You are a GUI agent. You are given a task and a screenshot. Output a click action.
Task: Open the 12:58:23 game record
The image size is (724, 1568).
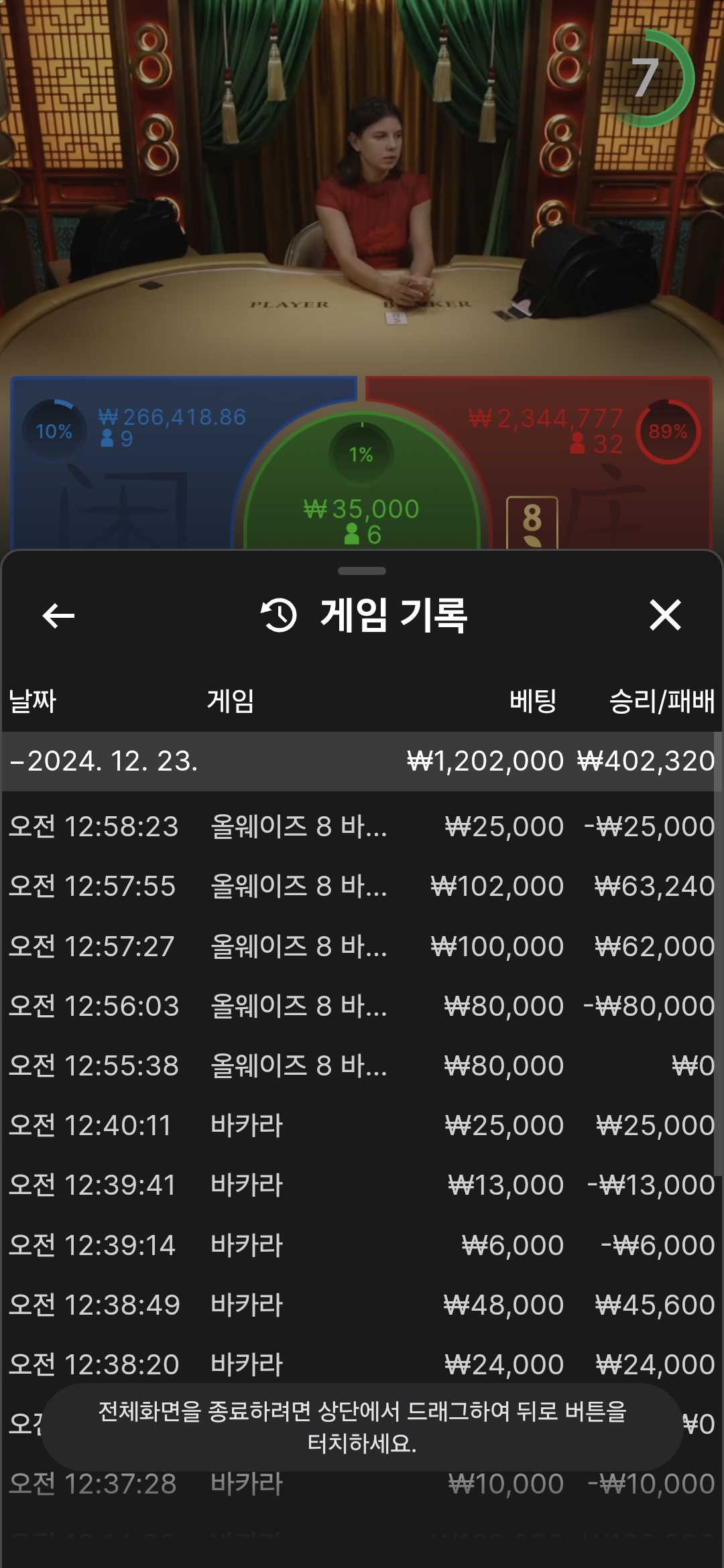pos(361,826)
